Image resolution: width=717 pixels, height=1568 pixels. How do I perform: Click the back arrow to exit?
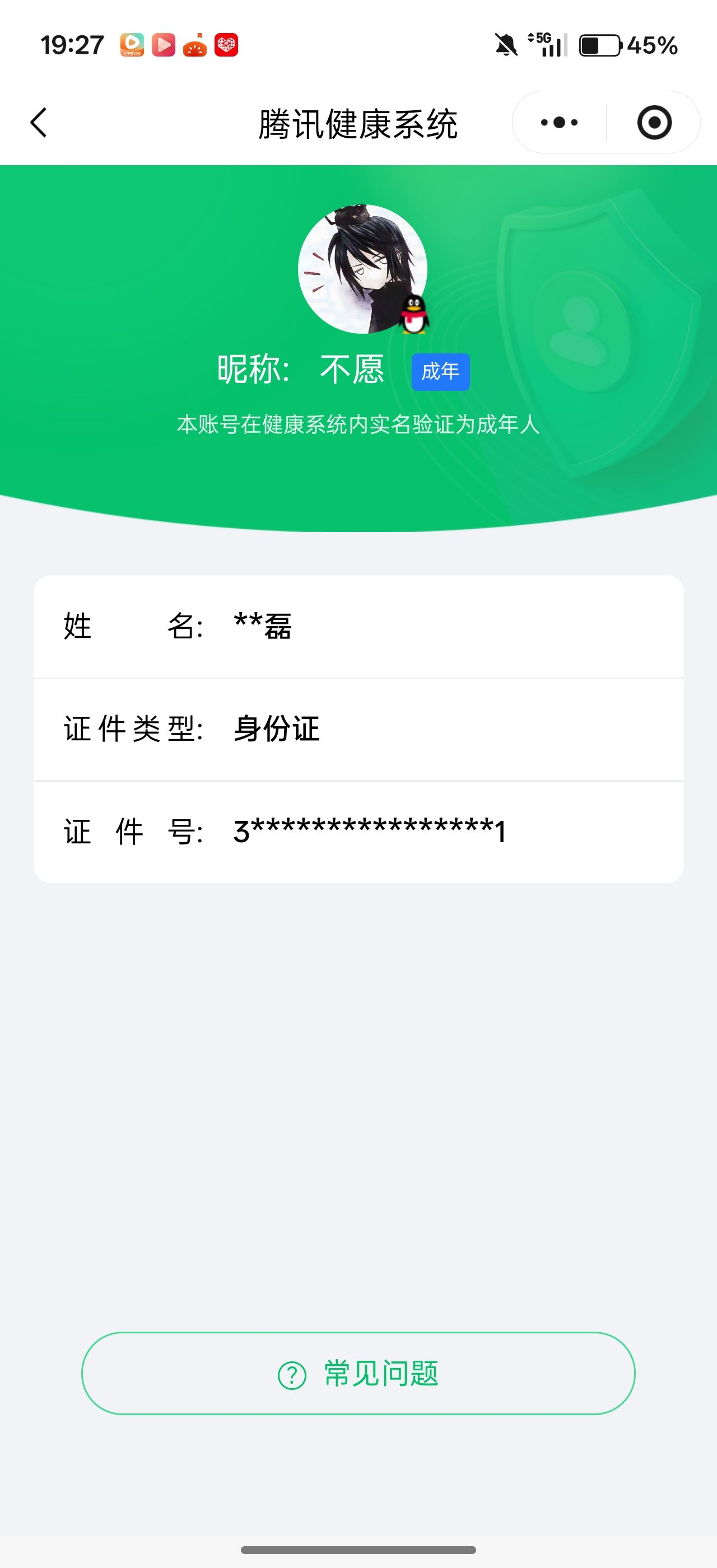pyautogui.click(x=38, y=122)
